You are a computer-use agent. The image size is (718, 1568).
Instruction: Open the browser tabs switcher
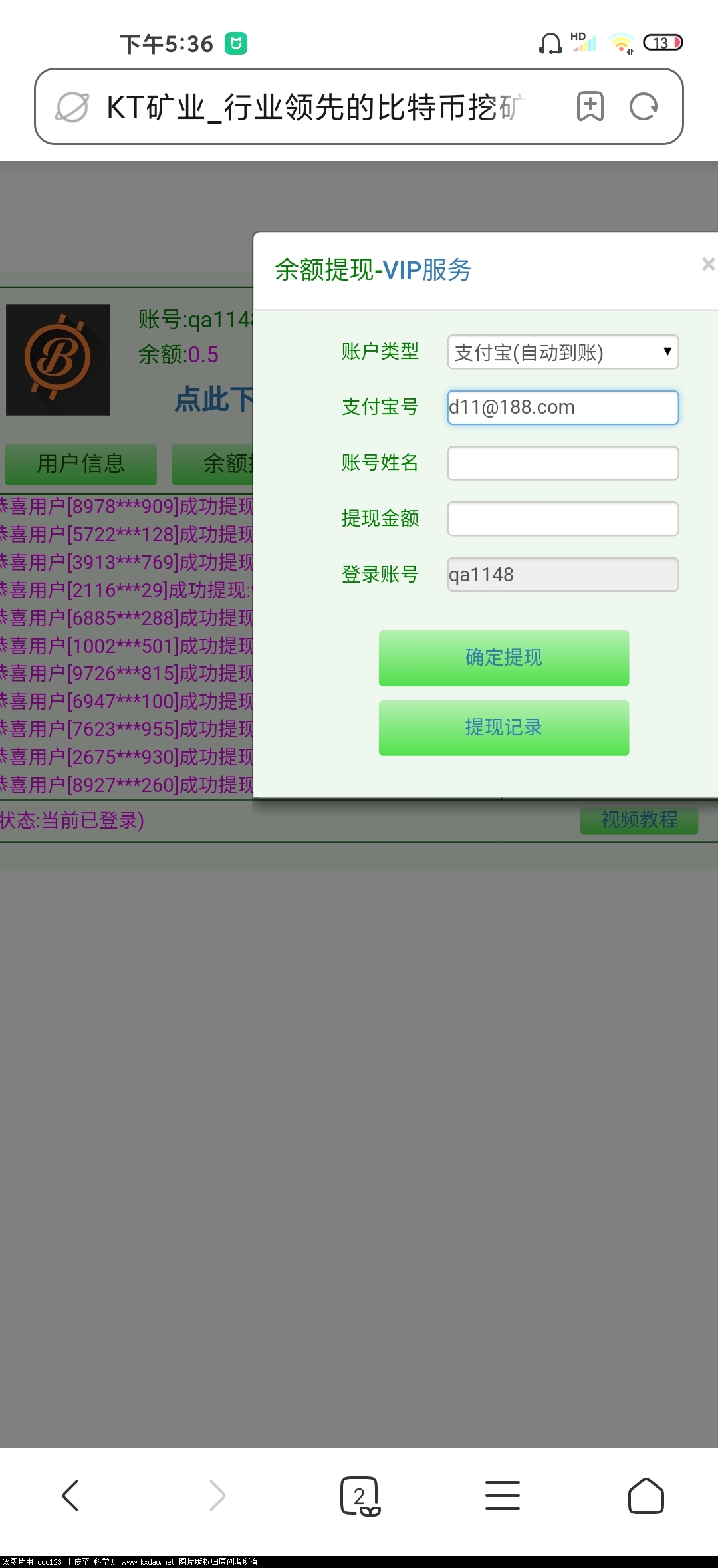pos(359,1496)
